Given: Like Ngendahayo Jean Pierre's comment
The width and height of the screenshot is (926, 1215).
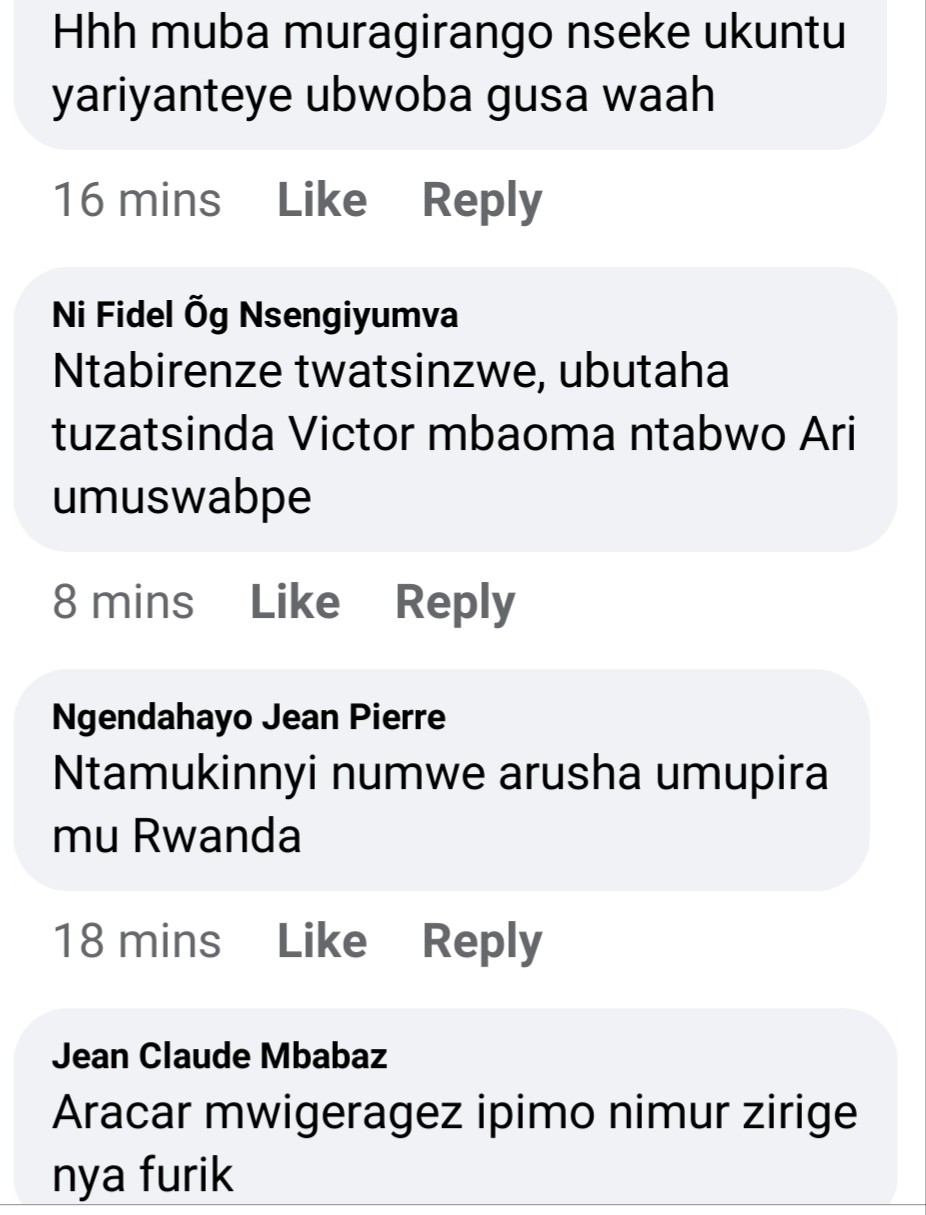Looking at the screenshot, I should [322, 941].
